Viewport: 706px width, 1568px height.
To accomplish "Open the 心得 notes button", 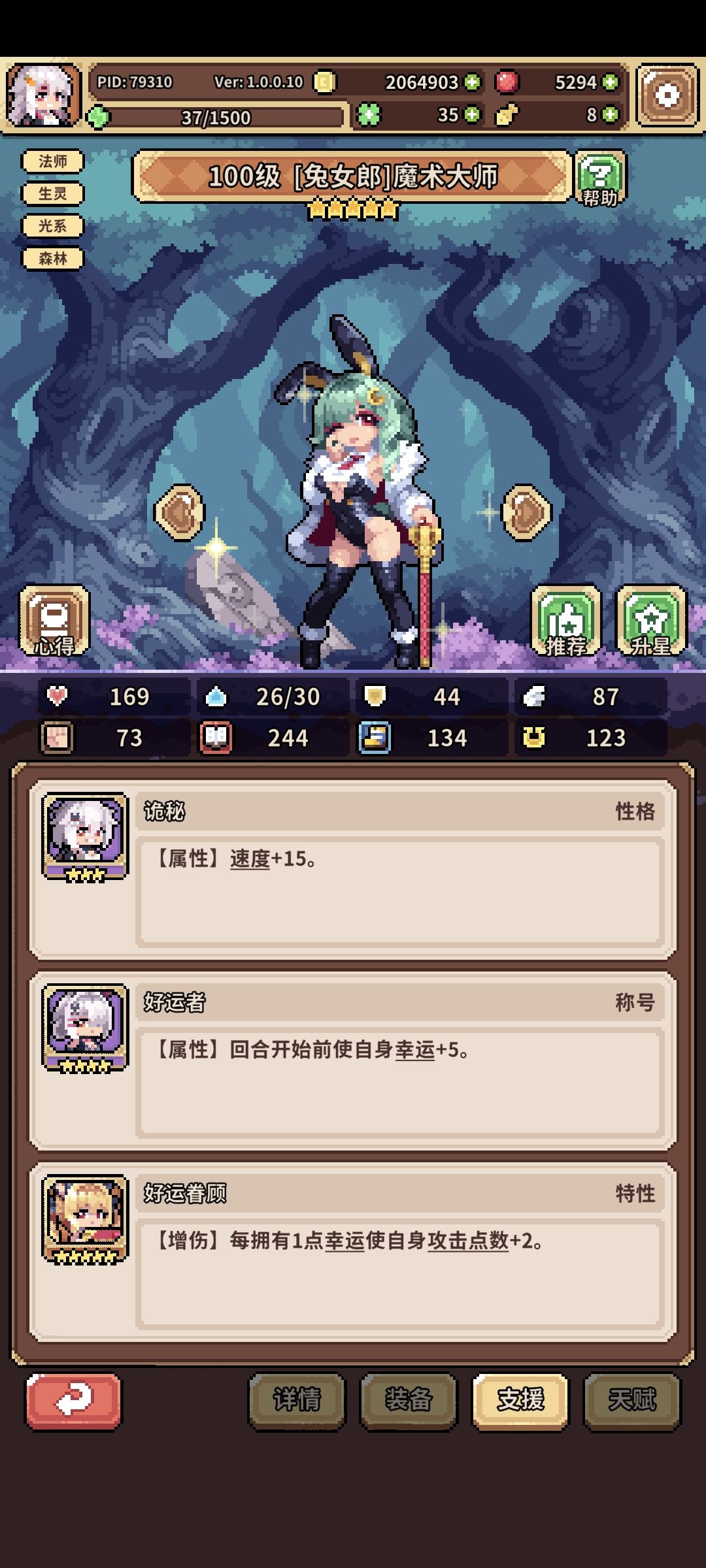I will (x=54, y=621).
